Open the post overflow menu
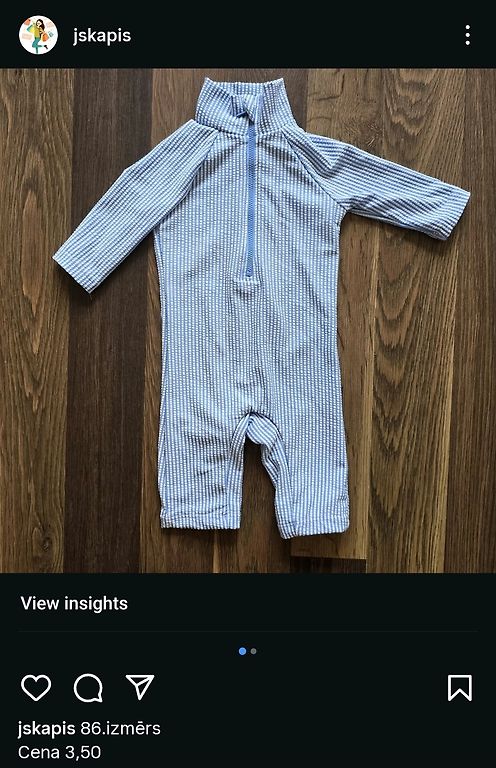The width and height of the screenshot is (496, 768). (468, 35)
